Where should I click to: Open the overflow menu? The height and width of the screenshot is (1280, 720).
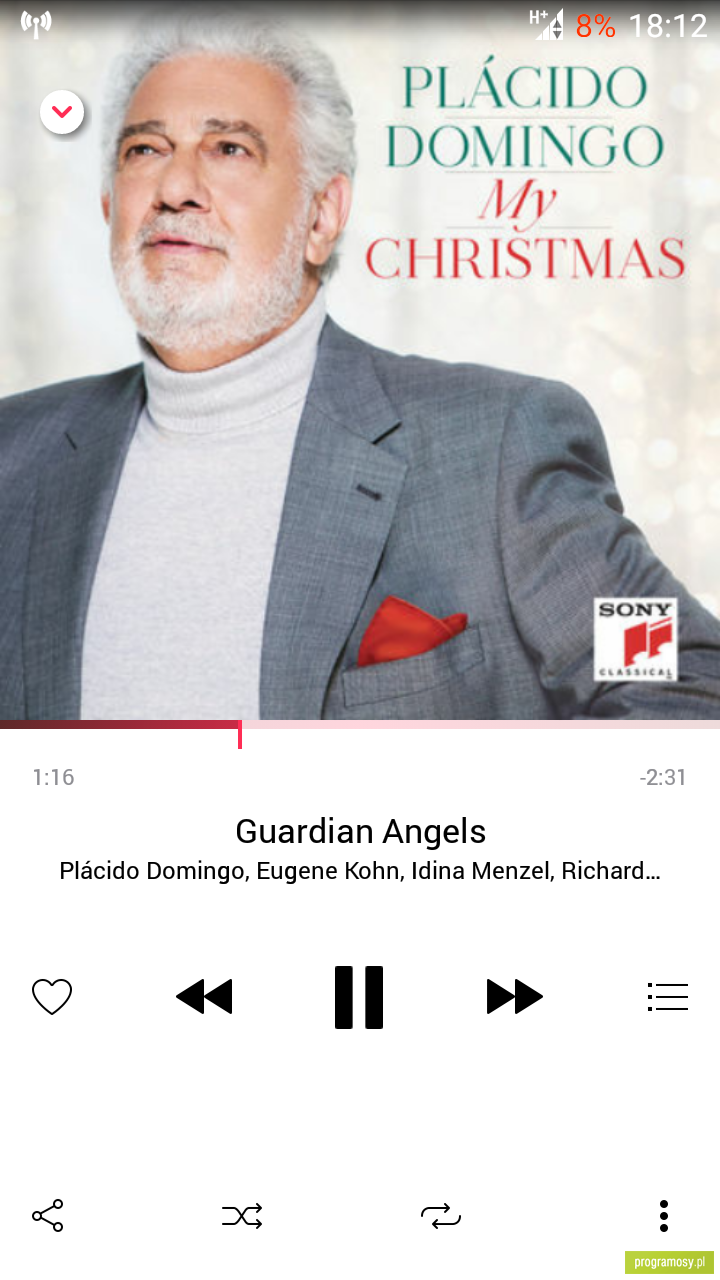click(663, 1216)
